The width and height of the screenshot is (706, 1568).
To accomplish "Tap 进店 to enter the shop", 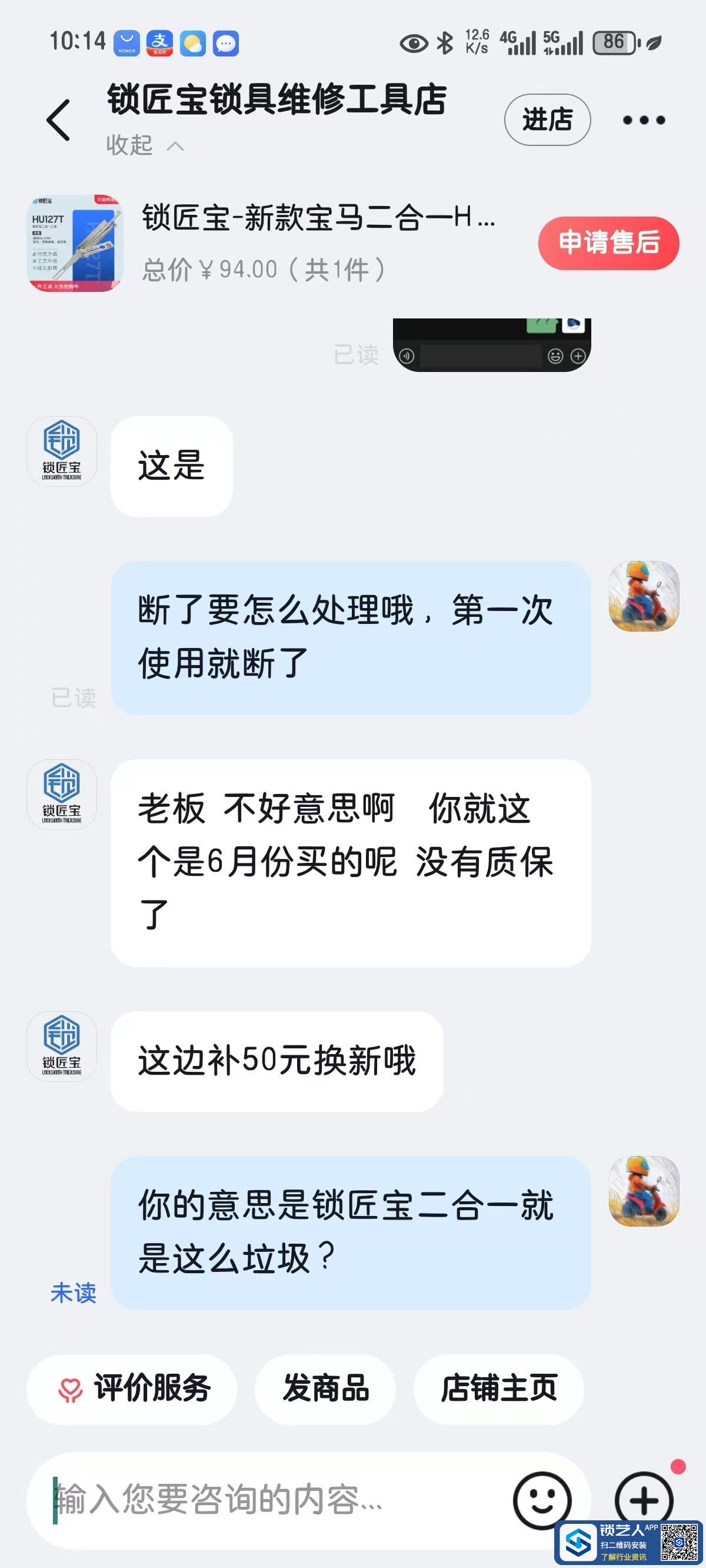I will point(547,120).
